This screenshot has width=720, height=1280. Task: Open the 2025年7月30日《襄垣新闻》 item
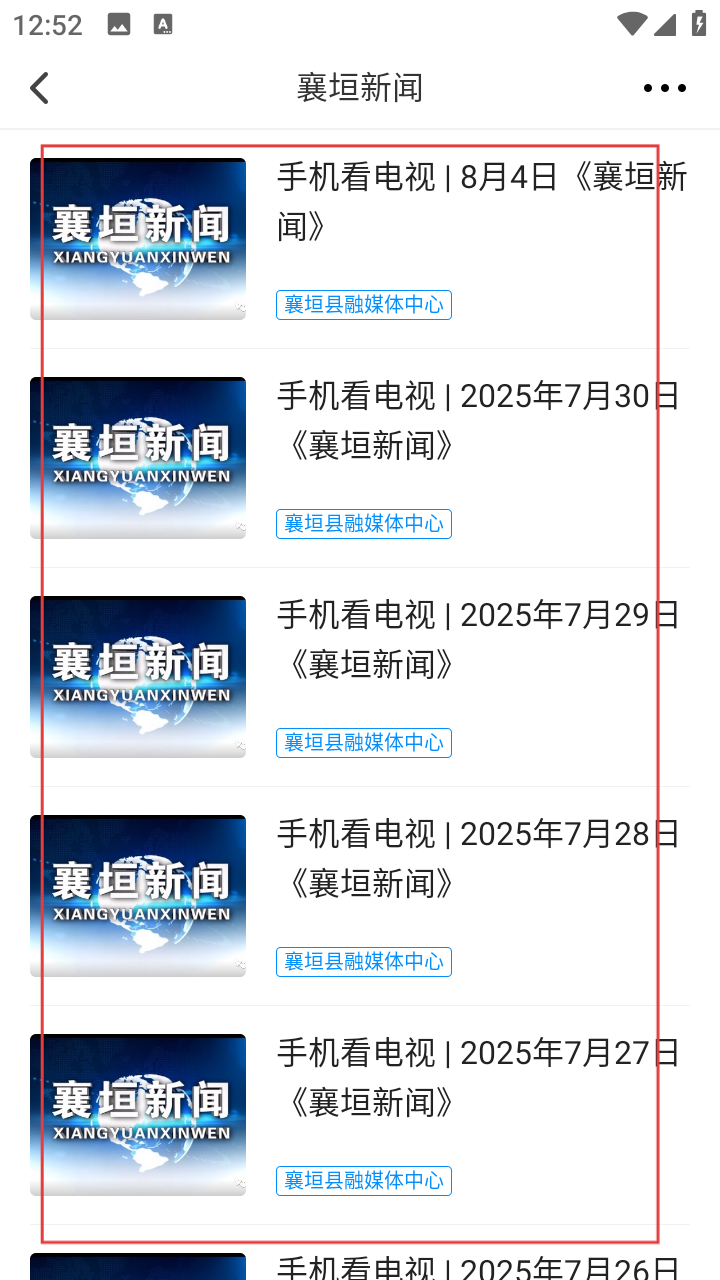click(x=360, y=458)
